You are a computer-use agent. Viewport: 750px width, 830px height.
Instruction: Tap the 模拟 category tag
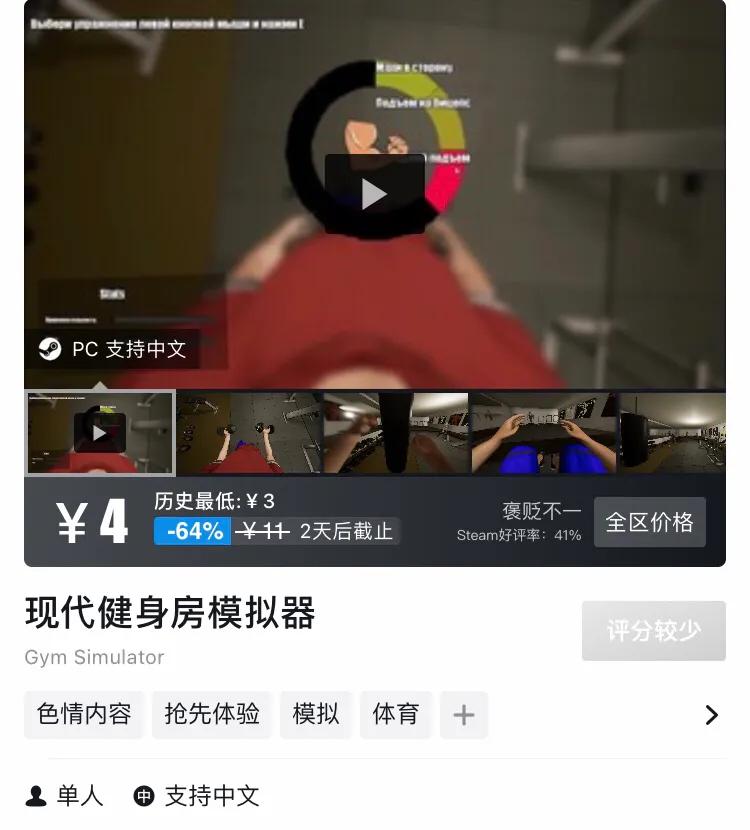point(316,715)
